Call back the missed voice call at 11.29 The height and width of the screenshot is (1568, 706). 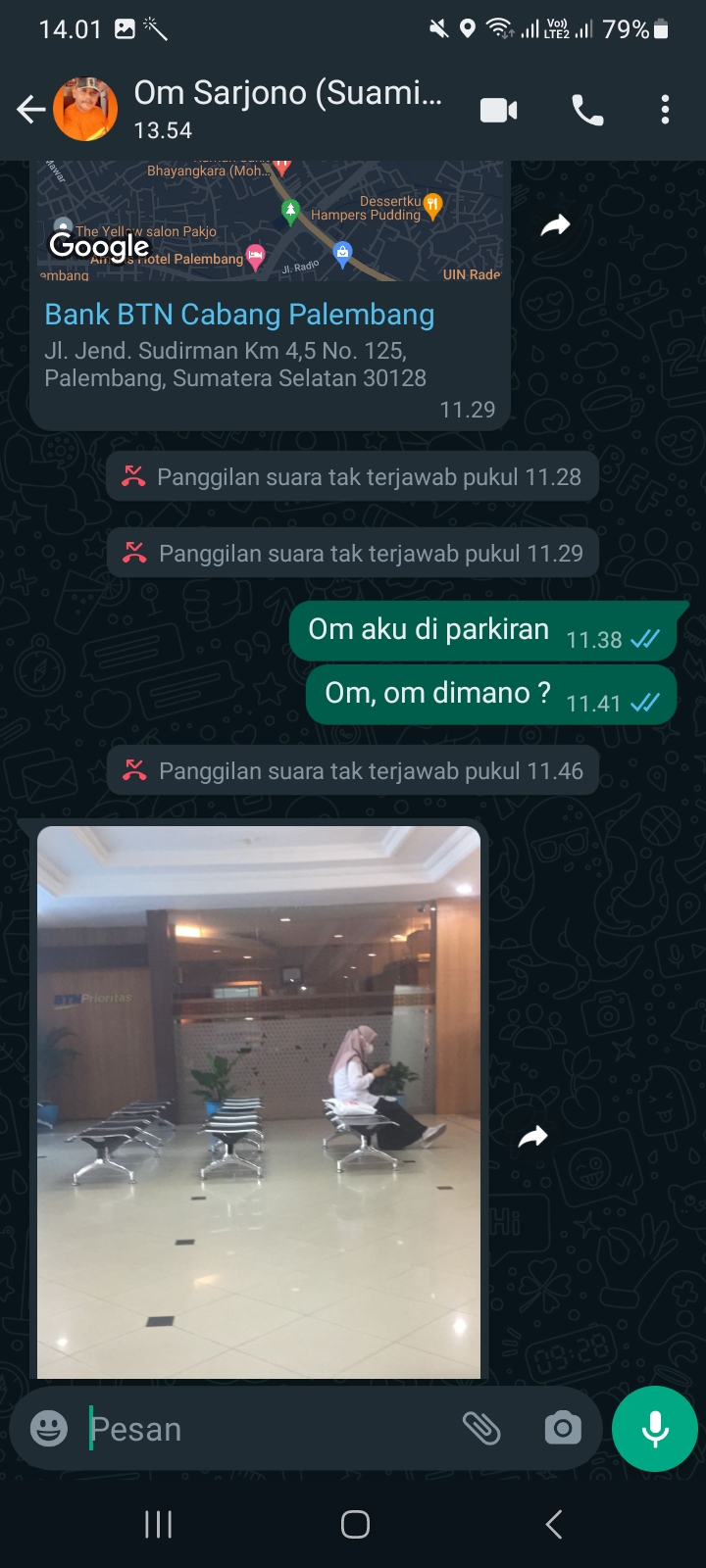point(352,554)
